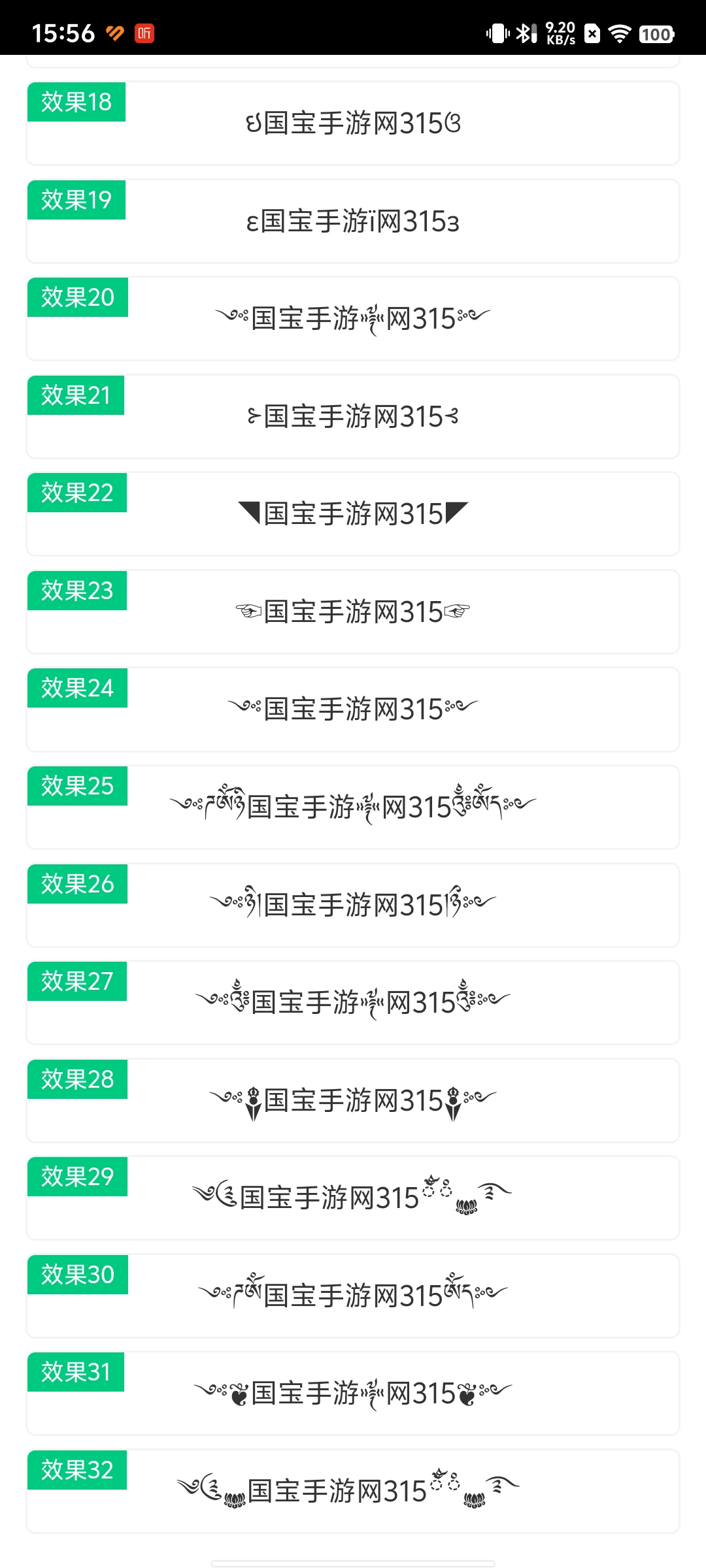This screenshot has width=706, height=1568.
Task: Tap the 效果32 double-lotus text card
Action: point(353,1492)
